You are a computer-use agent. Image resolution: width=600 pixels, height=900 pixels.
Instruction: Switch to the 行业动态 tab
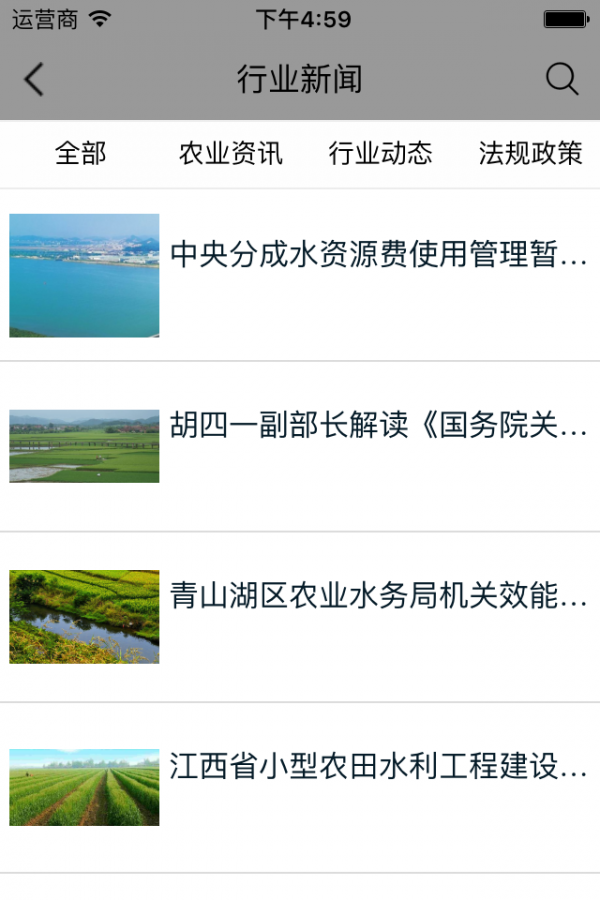click(380, 153)
